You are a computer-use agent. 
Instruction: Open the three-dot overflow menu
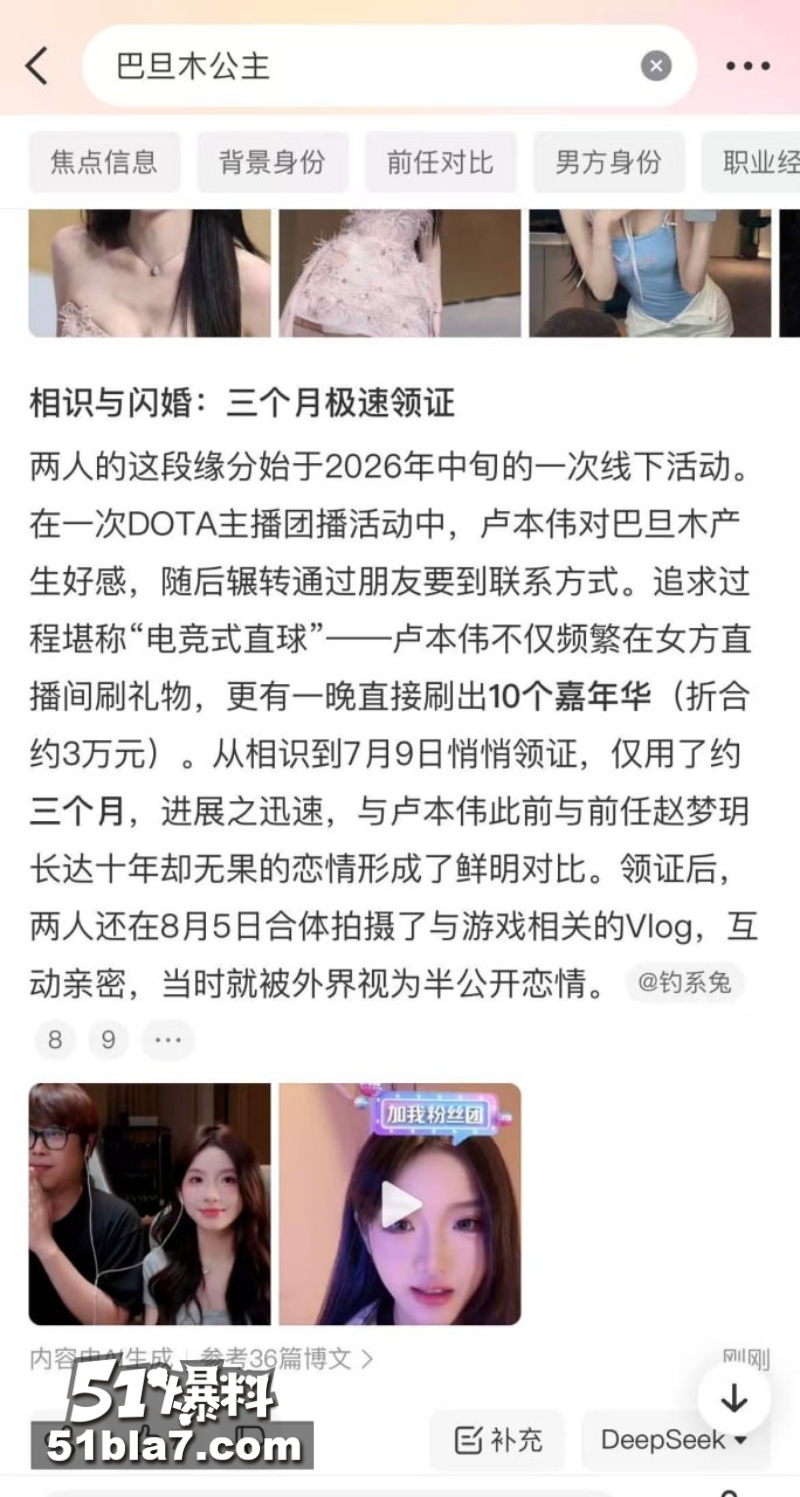748,66
